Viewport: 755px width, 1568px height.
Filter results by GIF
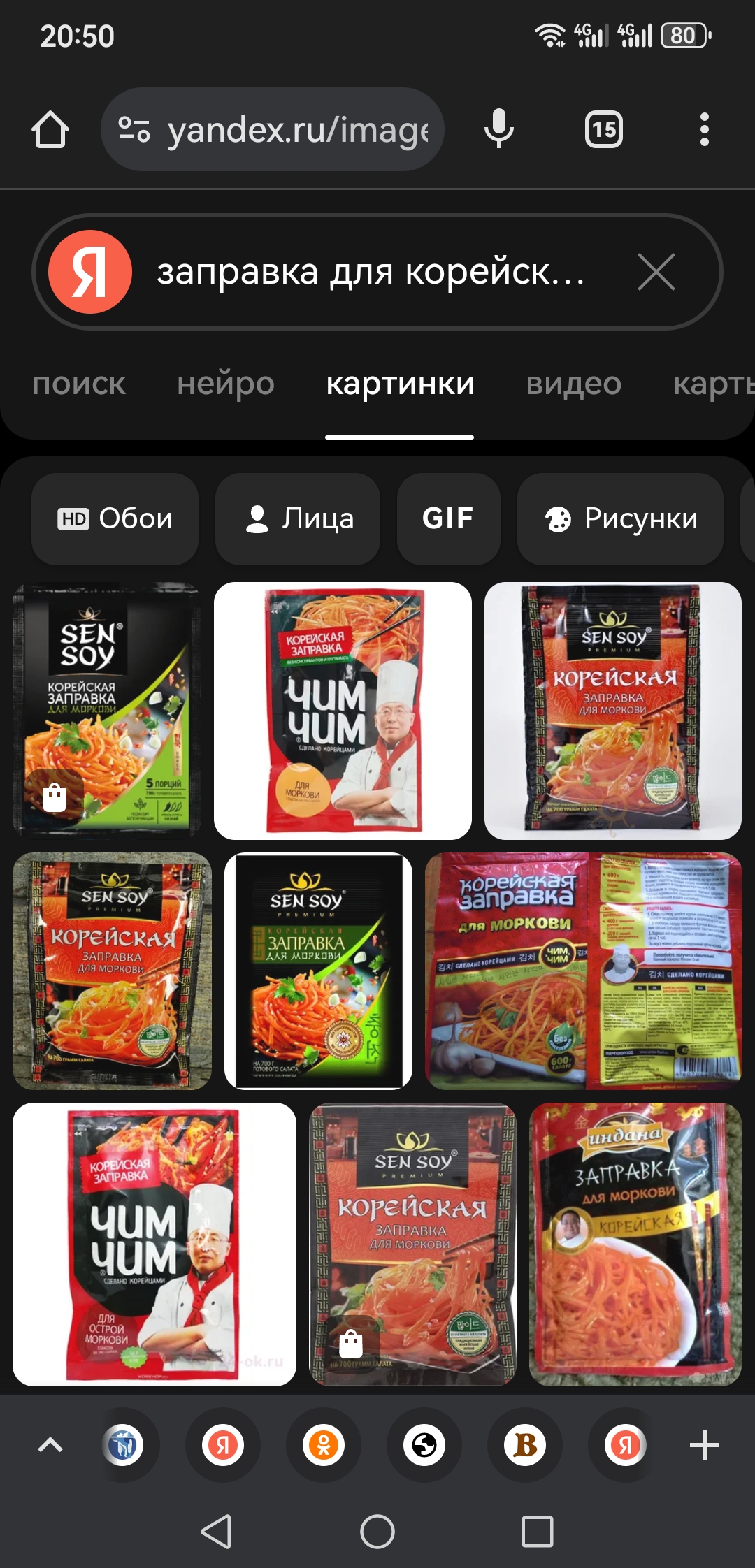tap(448, 518)
